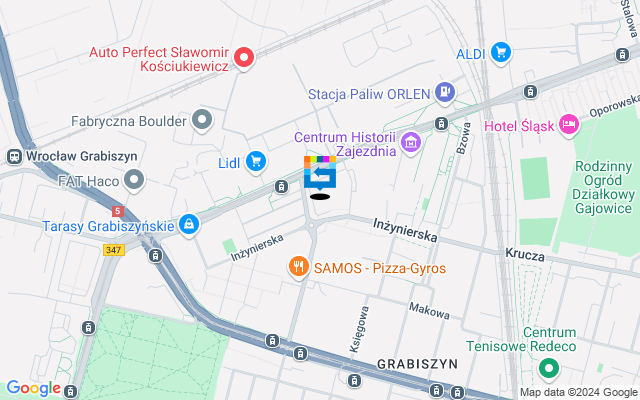Select the Hotel Śląsk pin
640x400 pixels.
pos(568,124)
